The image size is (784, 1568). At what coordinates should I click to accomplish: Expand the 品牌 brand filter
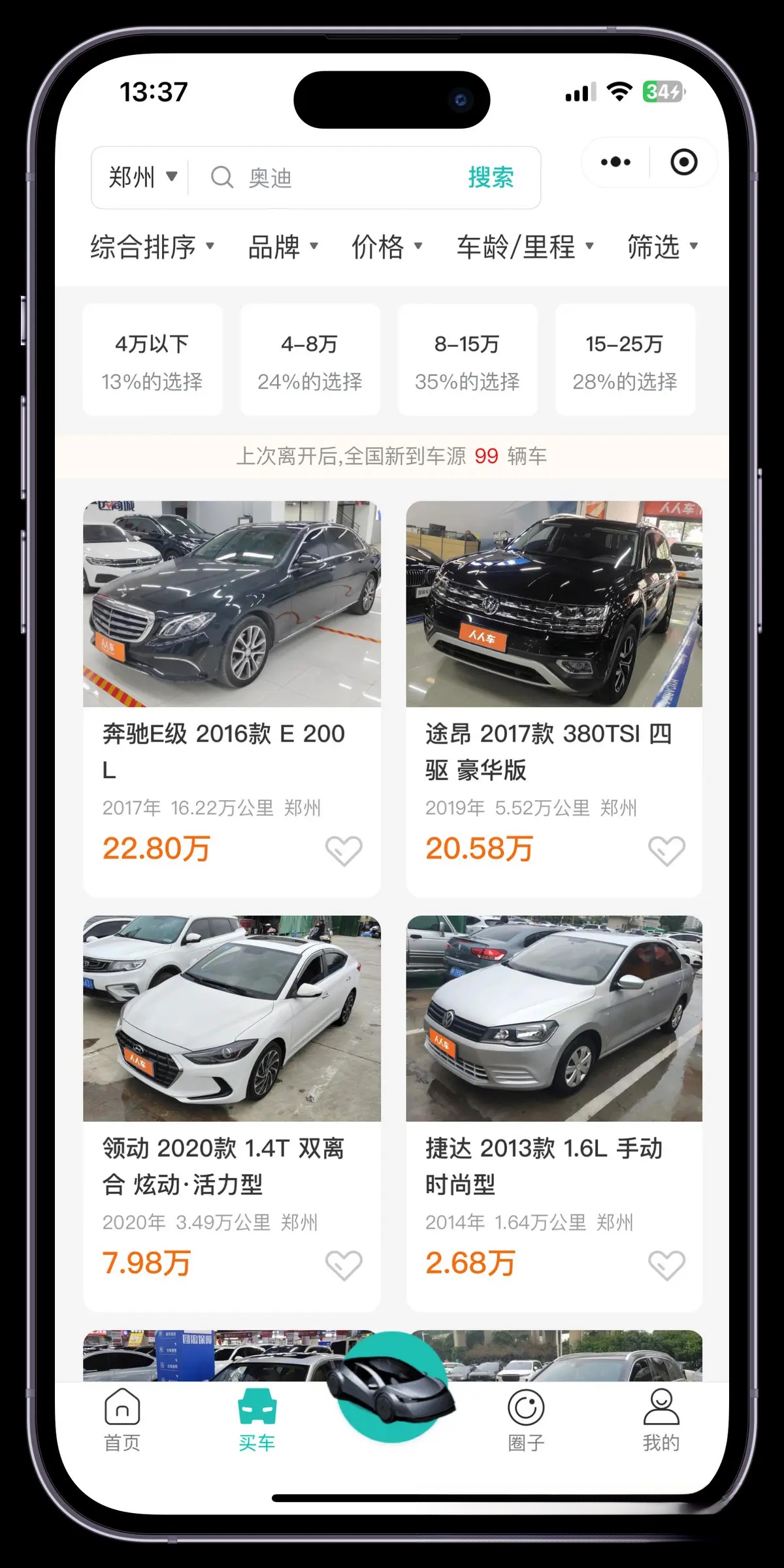coord(282,247)
